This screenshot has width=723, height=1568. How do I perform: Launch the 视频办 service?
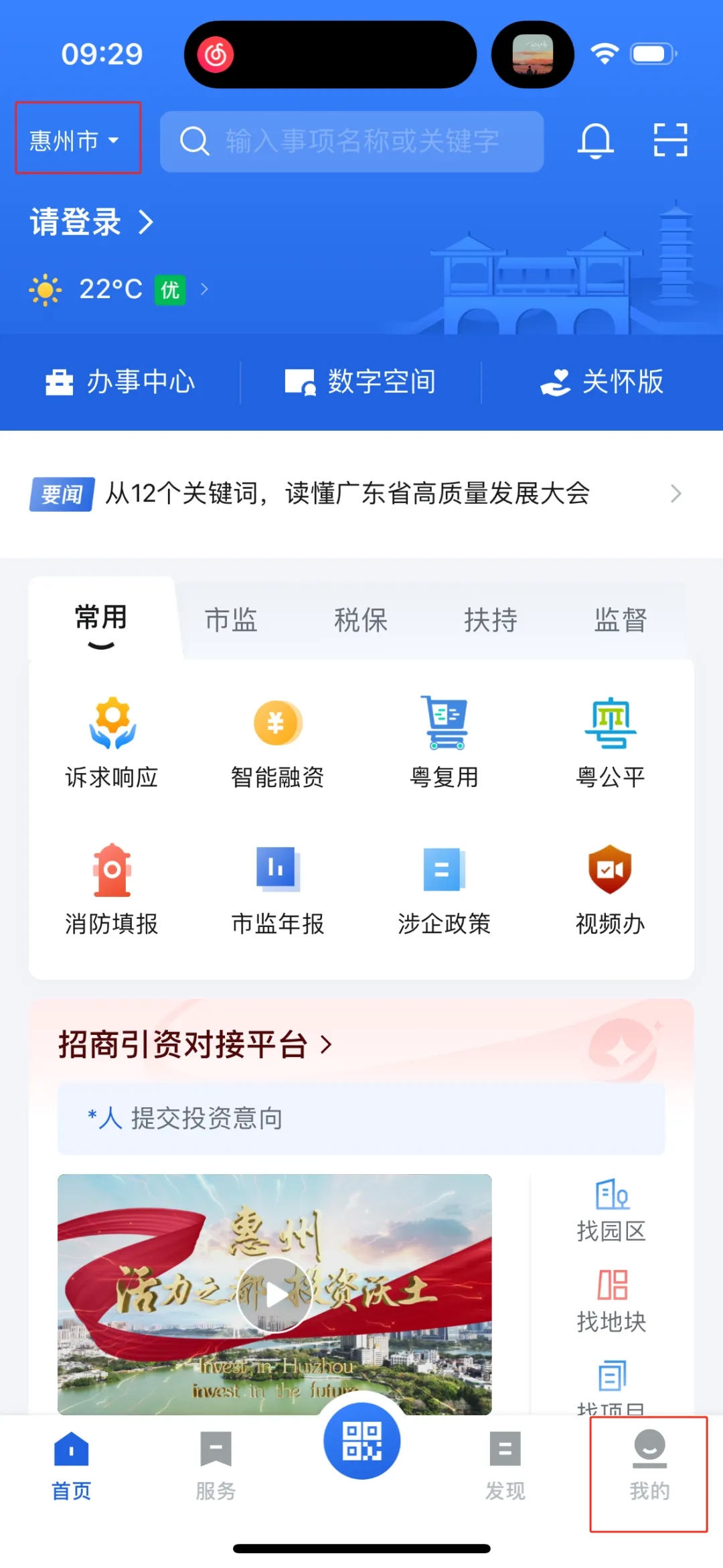tap(610, 887)
